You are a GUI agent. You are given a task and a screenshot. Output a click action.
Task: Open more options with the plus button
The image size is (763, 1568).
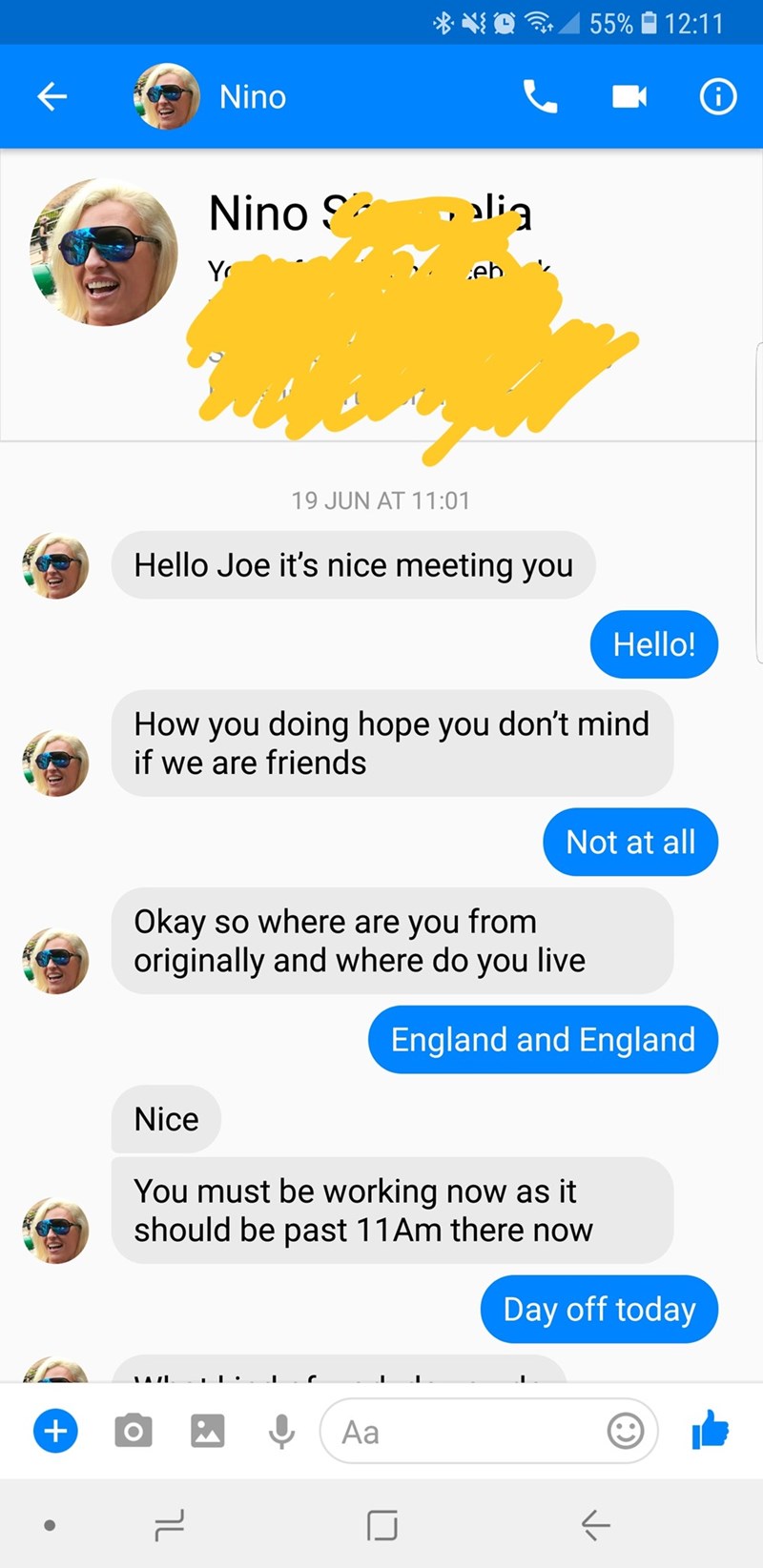[x=55, y=1431]
